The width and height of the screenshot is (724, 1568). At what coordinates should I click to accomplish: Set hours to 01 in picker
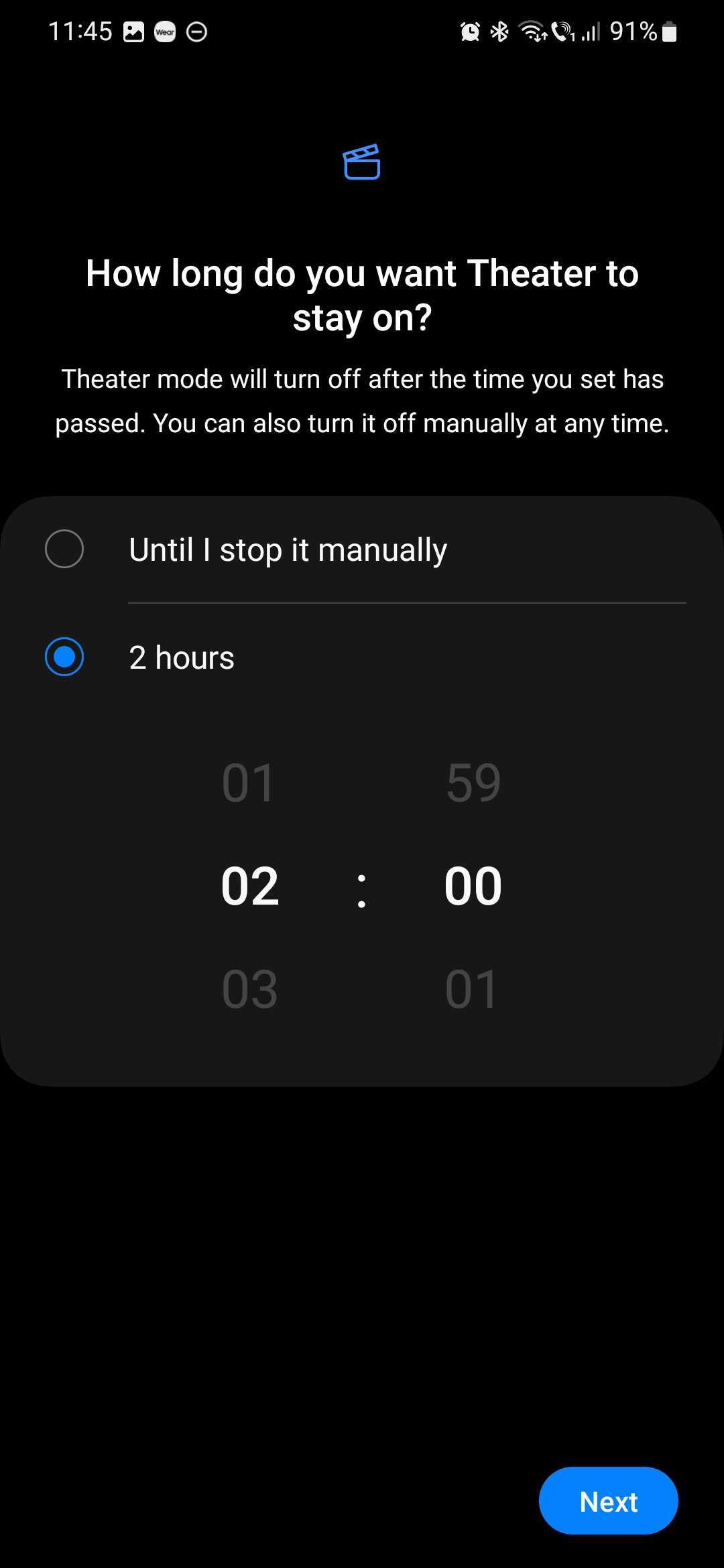click(249, 783)
